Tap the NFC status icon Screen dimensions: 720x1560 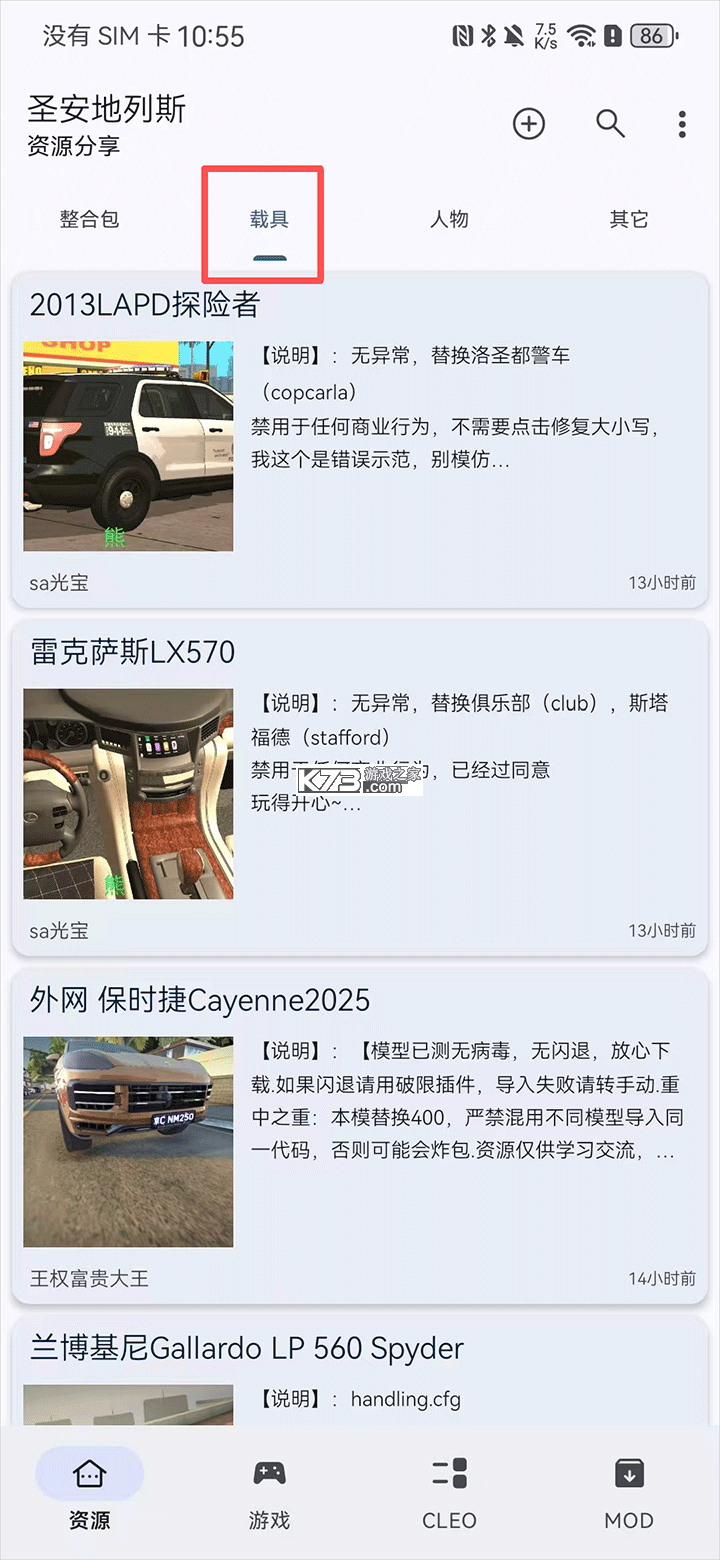coord(460,35)
